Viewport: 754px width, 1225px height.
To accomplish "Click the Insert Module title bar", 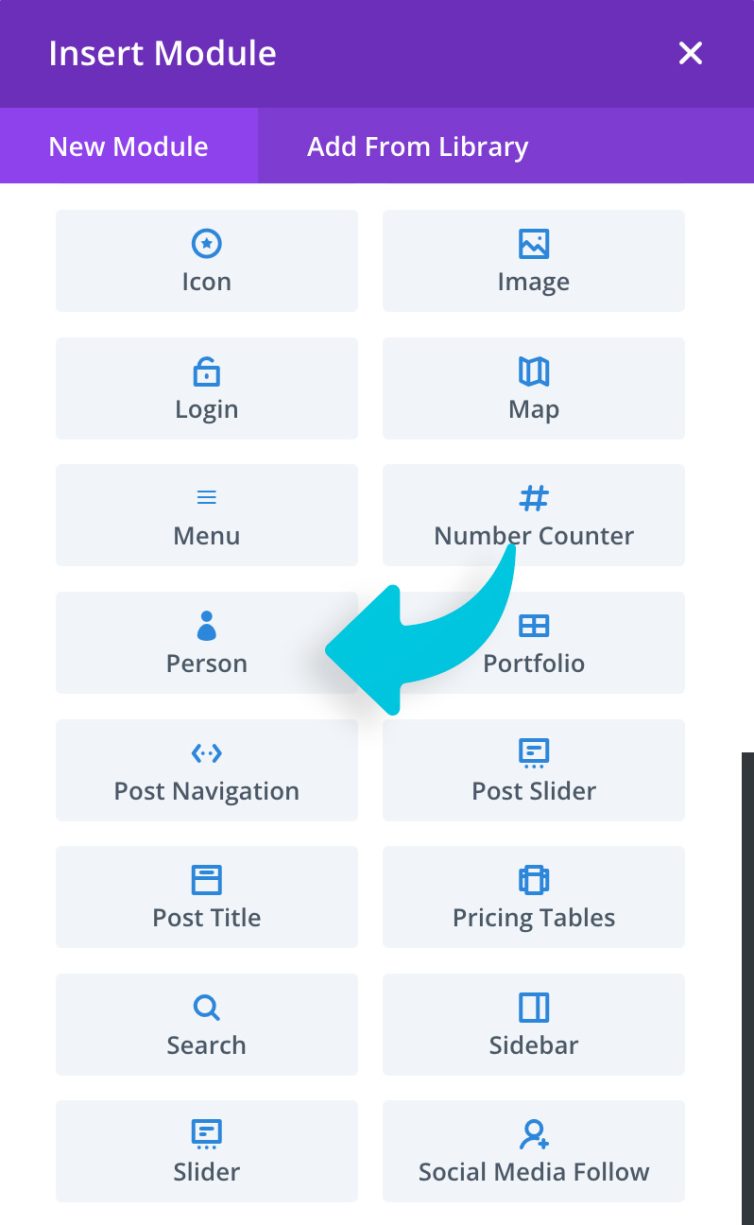I will 163,53.
